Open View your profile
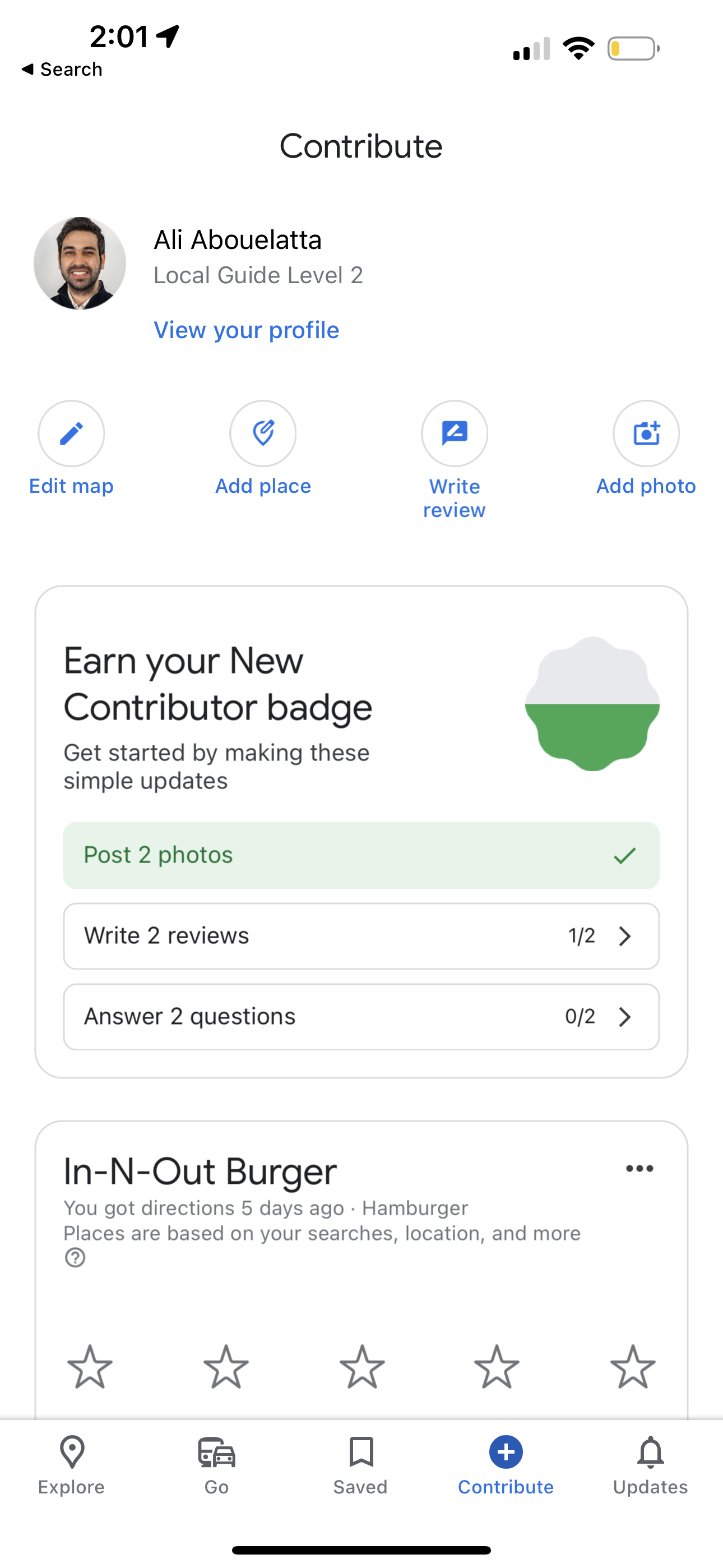 (x=247, y=329)
